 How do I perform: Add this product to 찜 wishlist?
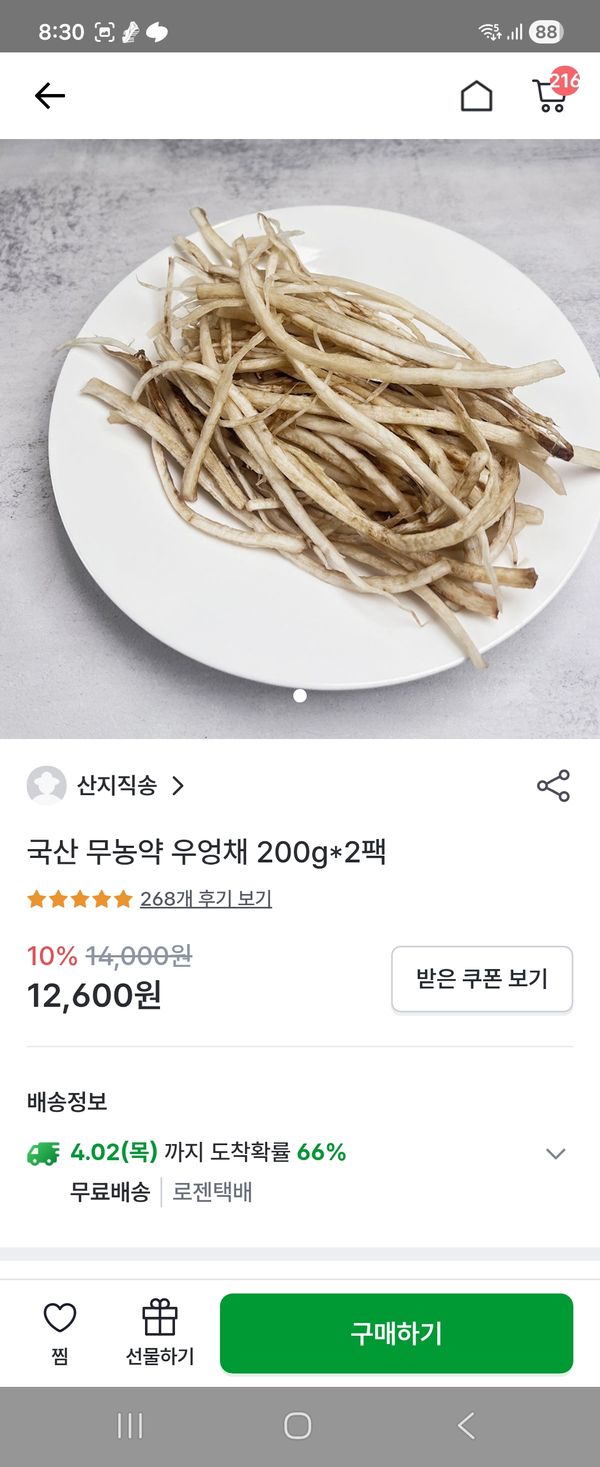click(60, 1332)
